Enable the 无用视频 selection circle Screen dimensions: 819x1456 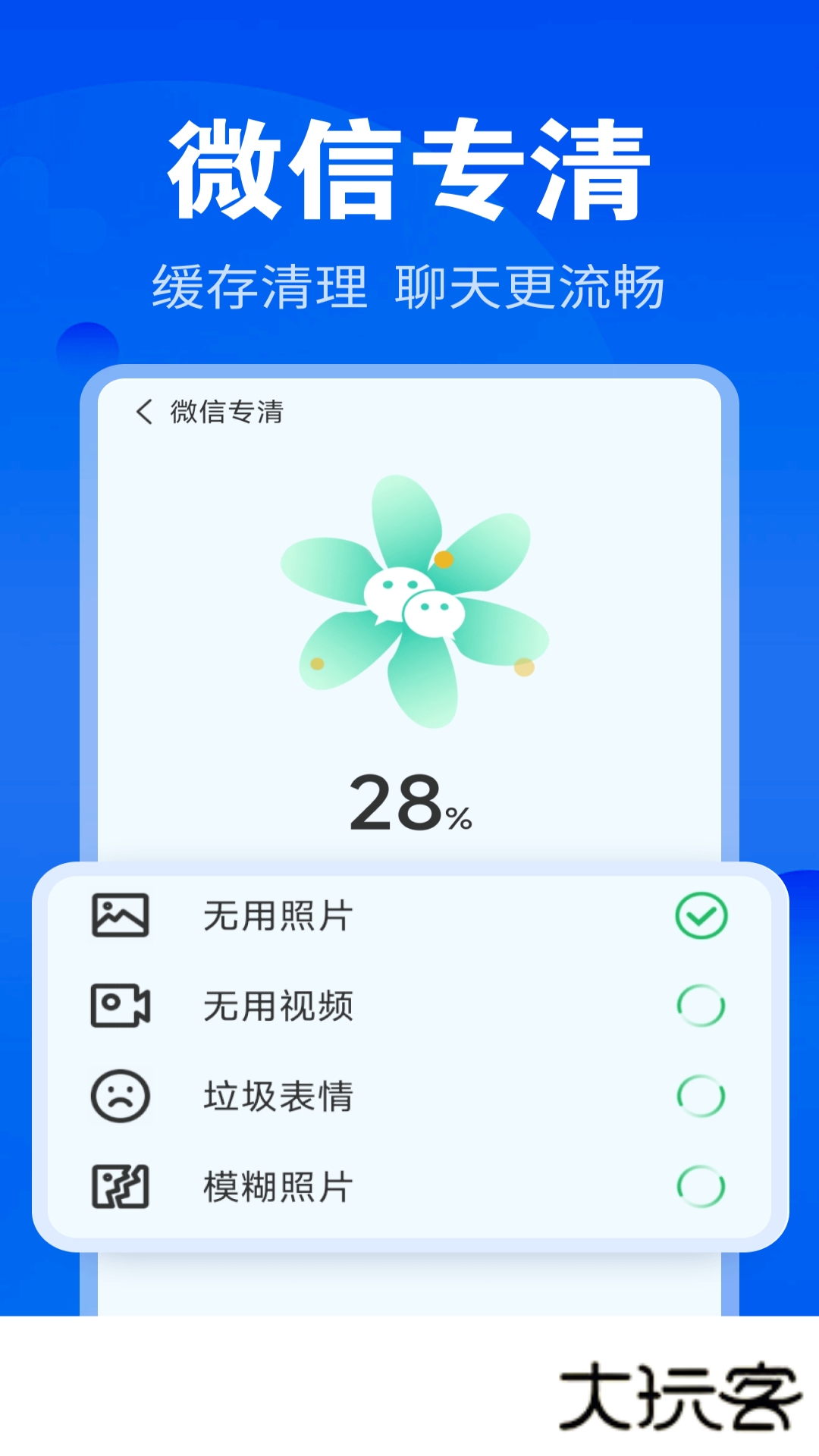(701, 1006)
